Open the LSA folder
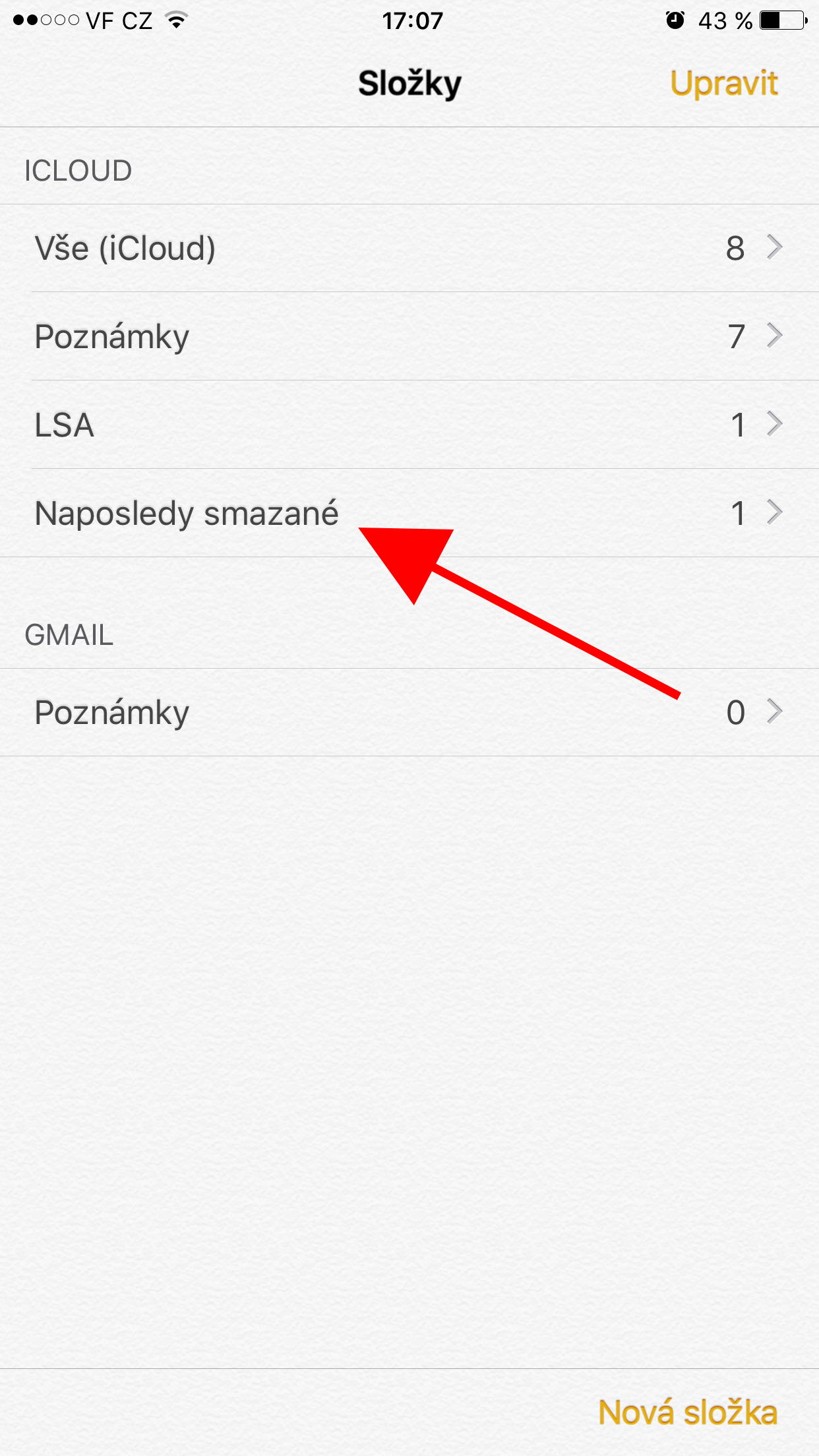 click(409, 425)
